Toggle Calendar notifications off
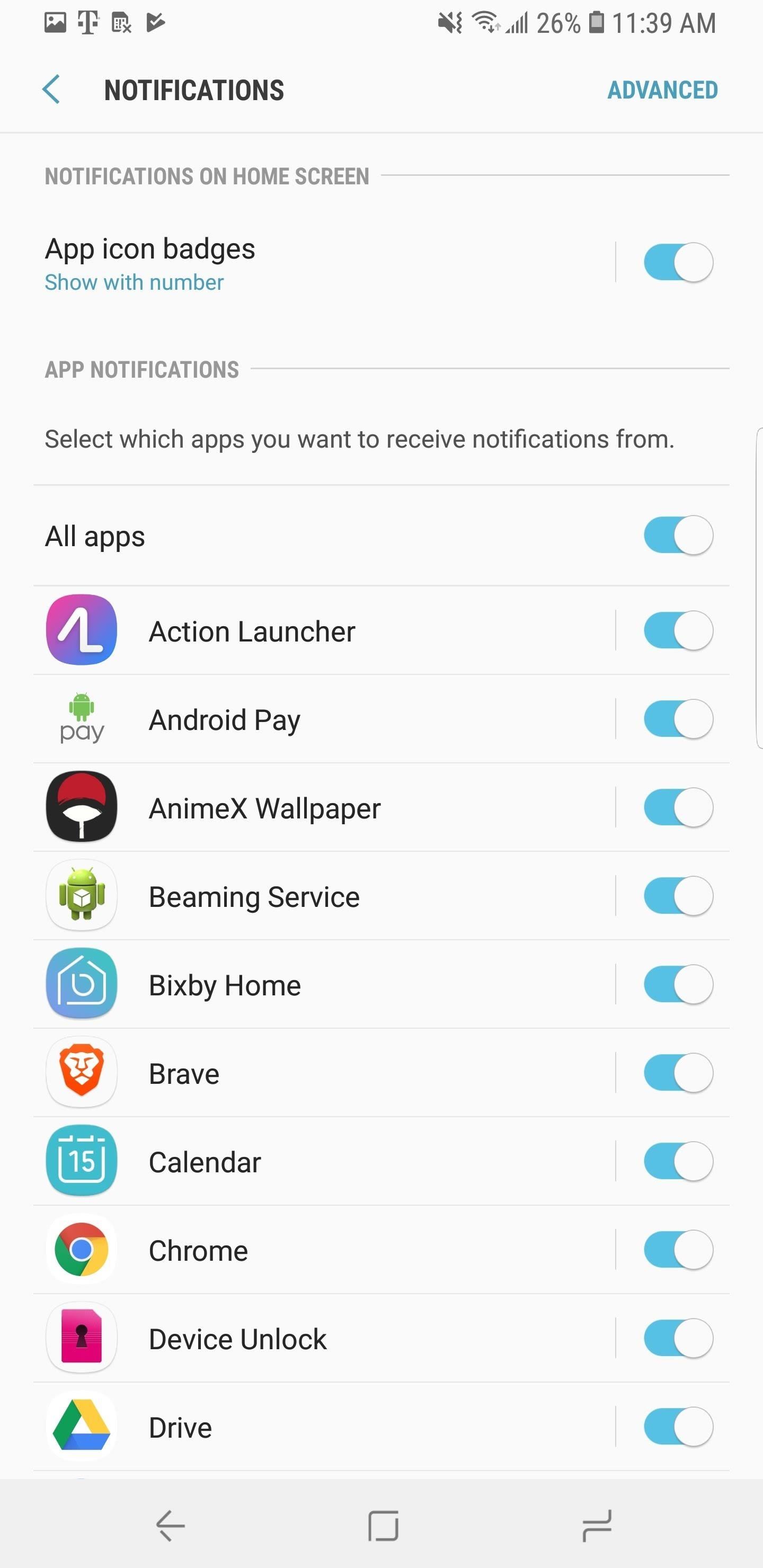Image resolution: width=763 pixels, height=1568 pixels. pos(678,1161)
